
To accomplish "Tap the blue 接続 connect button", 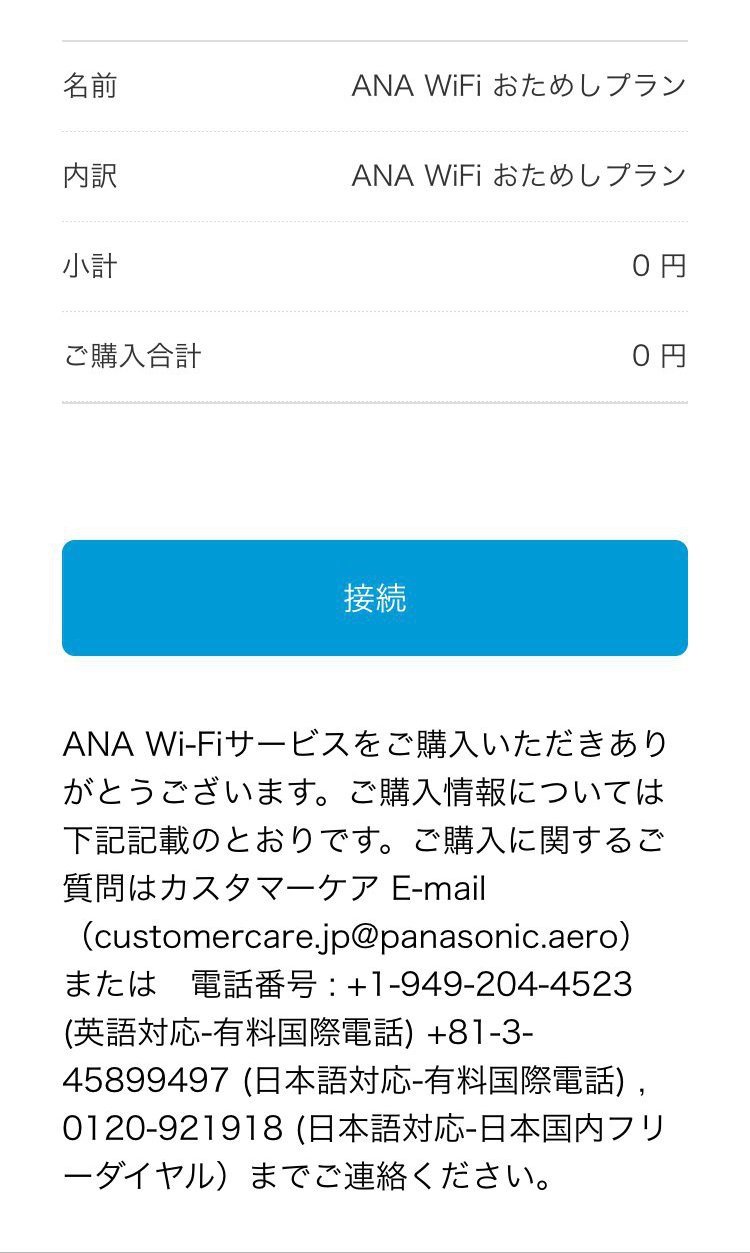I will click(x=375, y=598).
